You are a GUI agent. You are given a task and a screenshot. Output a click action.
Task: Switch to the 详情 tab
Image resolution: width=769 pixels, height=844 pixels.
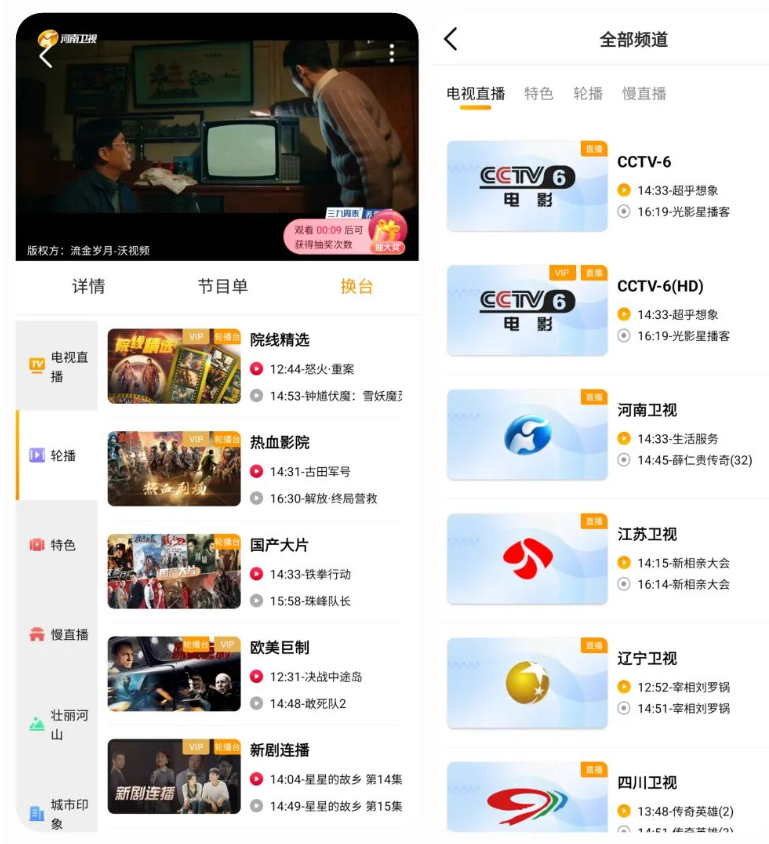coord(88,286)
